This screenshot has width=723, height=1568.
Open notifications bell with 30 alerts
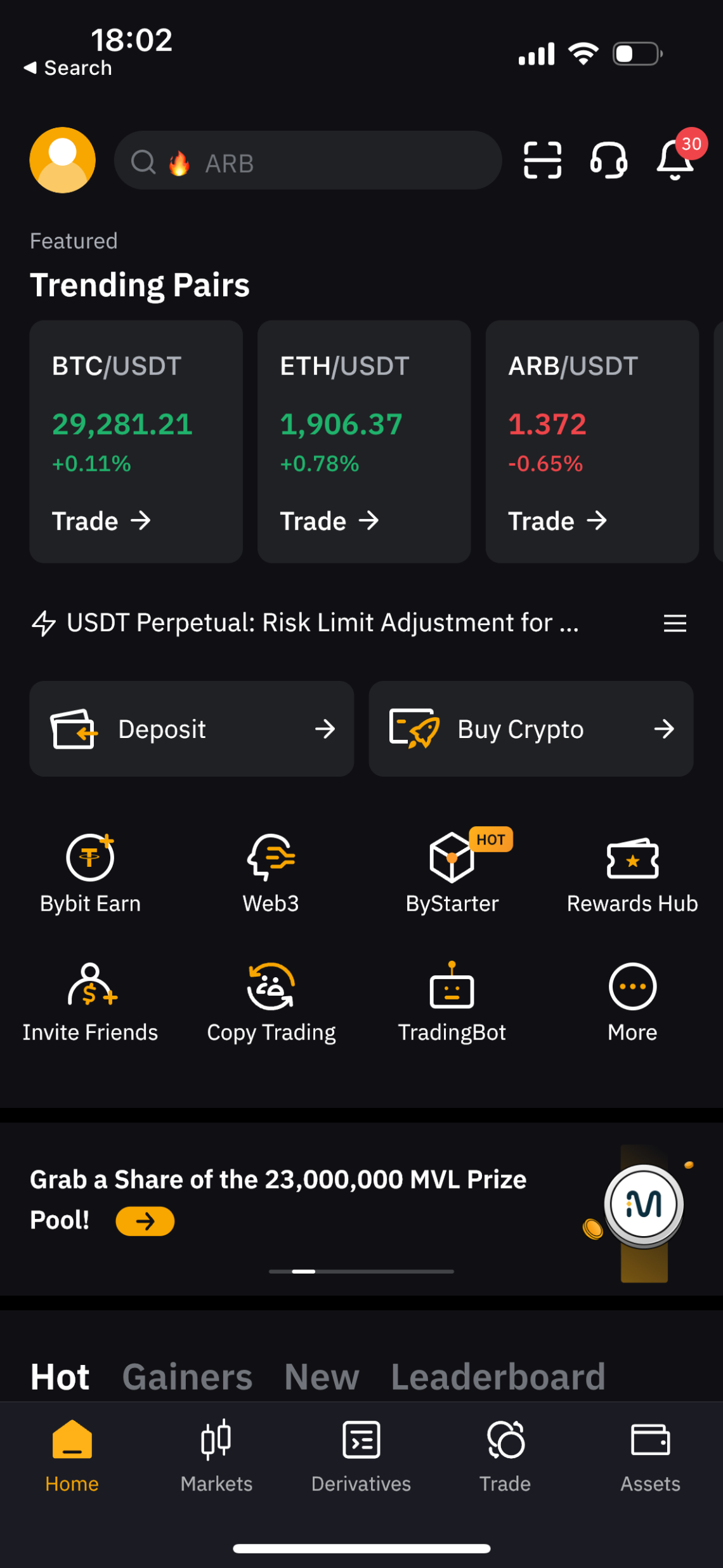coord(675,162)
